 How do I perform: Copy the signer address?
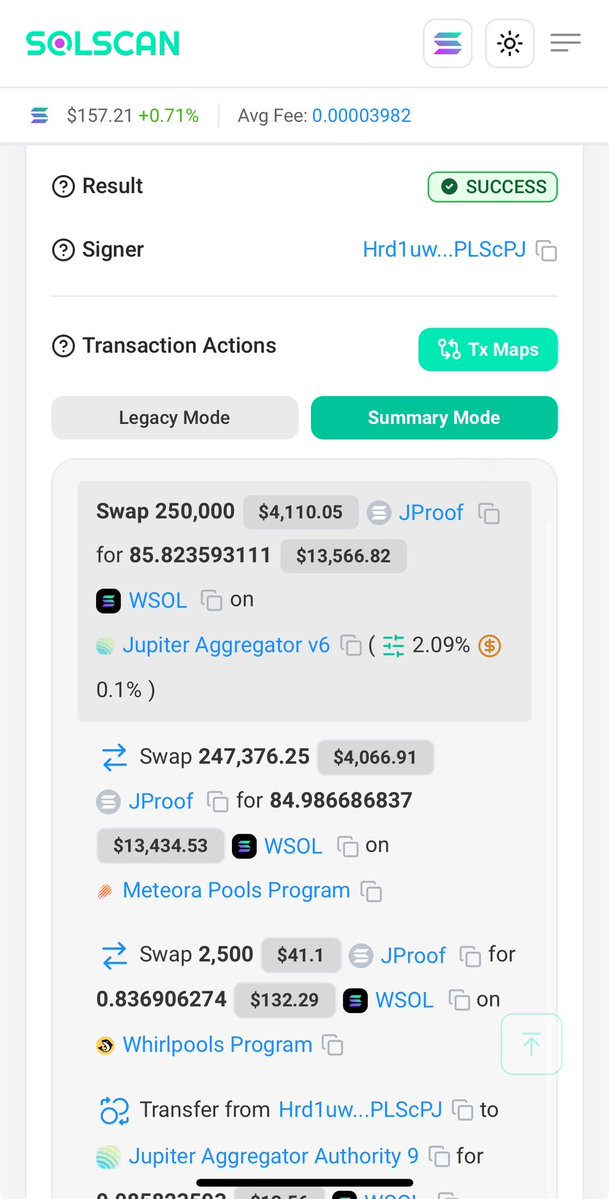coord(546,251)
